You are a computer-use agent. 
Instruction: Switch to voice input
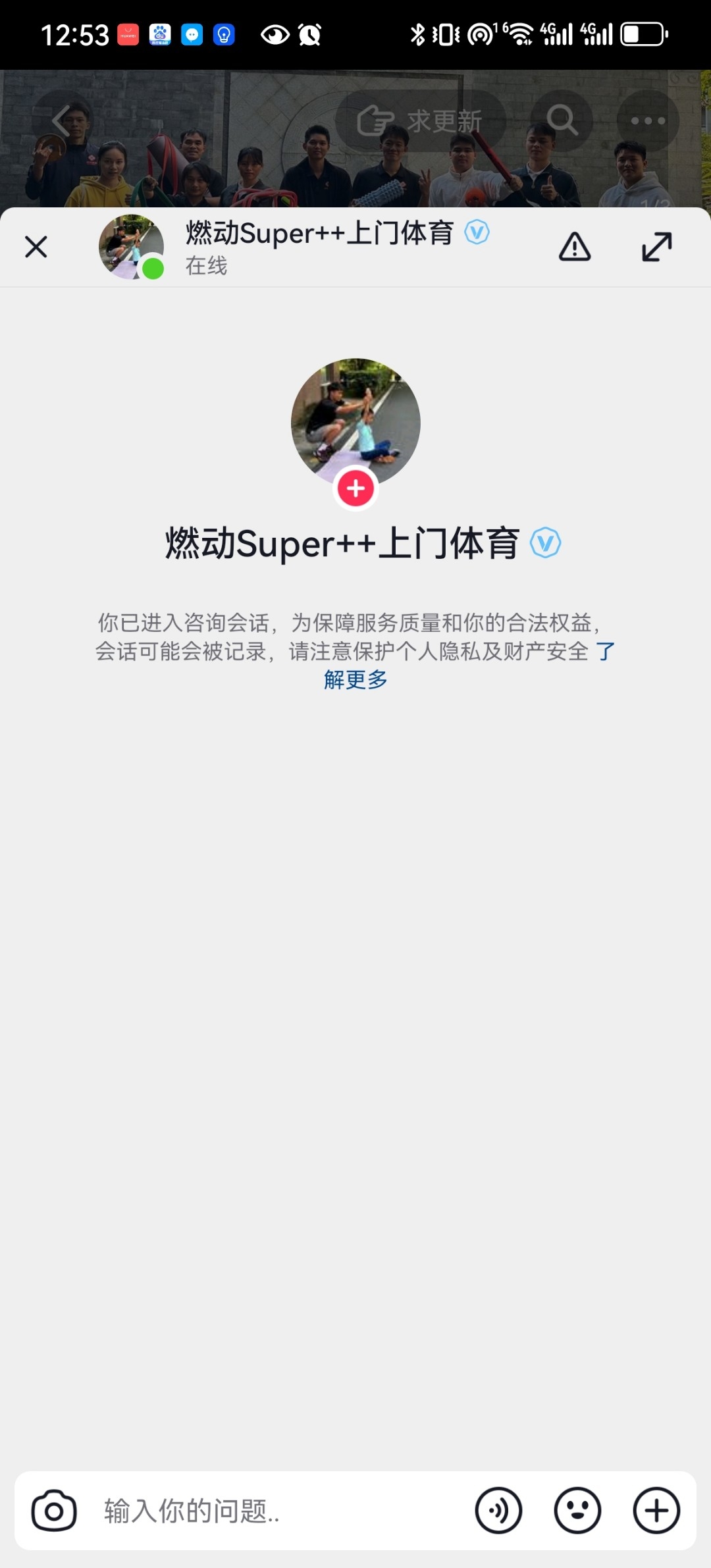498,1511
